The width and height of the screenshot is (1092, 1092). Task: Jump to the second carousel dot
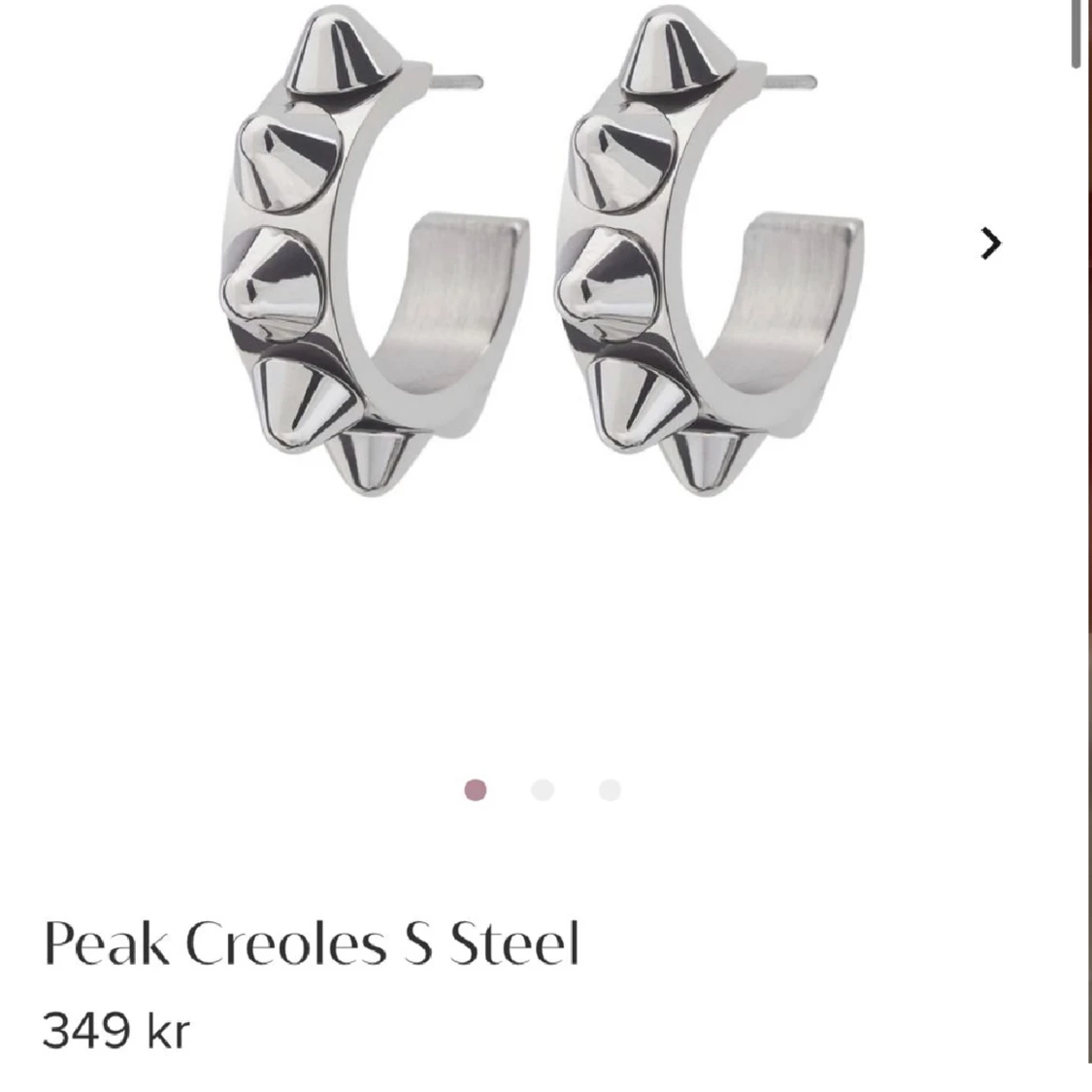(x=543, y=790)
